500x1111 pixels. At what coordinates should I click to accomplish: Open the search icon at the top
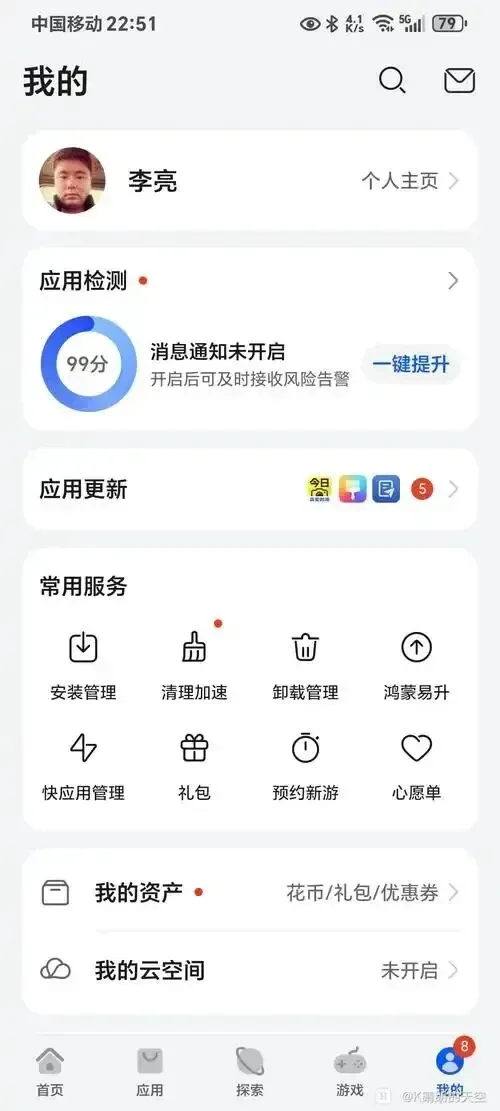392,81
